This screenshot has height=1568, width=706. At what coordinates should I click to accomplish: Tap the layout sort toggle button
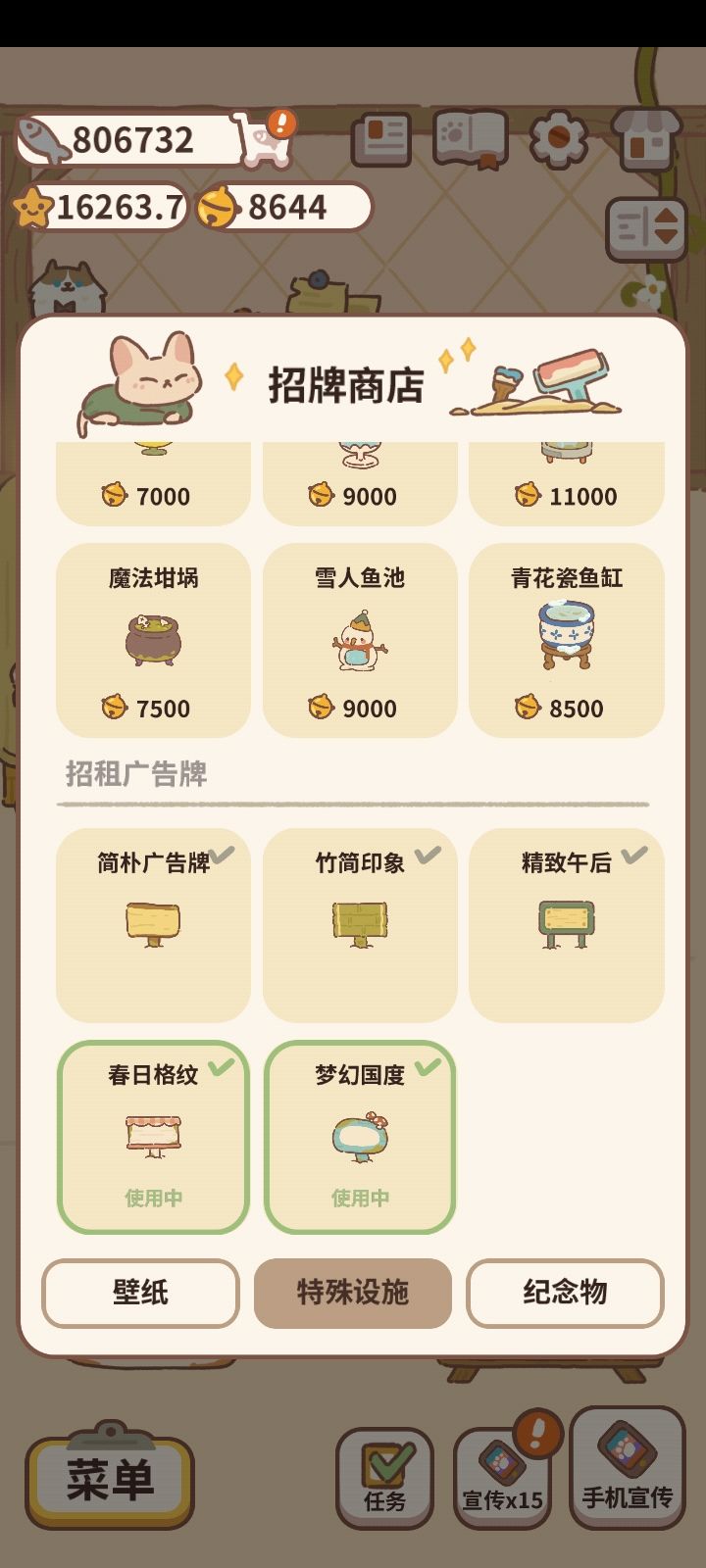click(x=646, y=228)
